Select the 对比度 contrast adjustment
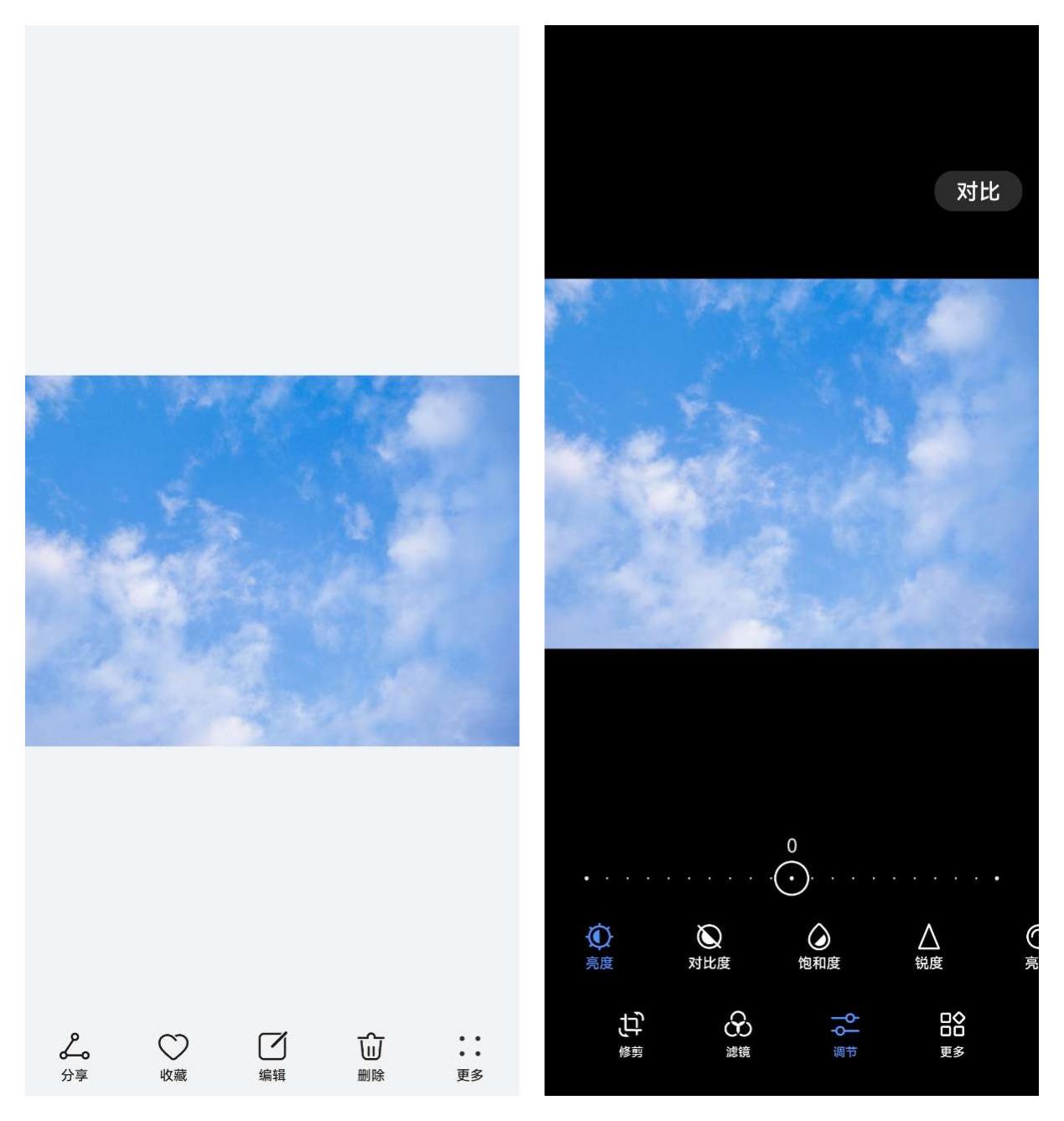The image size is (1064, 1121). (x=709, y=947)
